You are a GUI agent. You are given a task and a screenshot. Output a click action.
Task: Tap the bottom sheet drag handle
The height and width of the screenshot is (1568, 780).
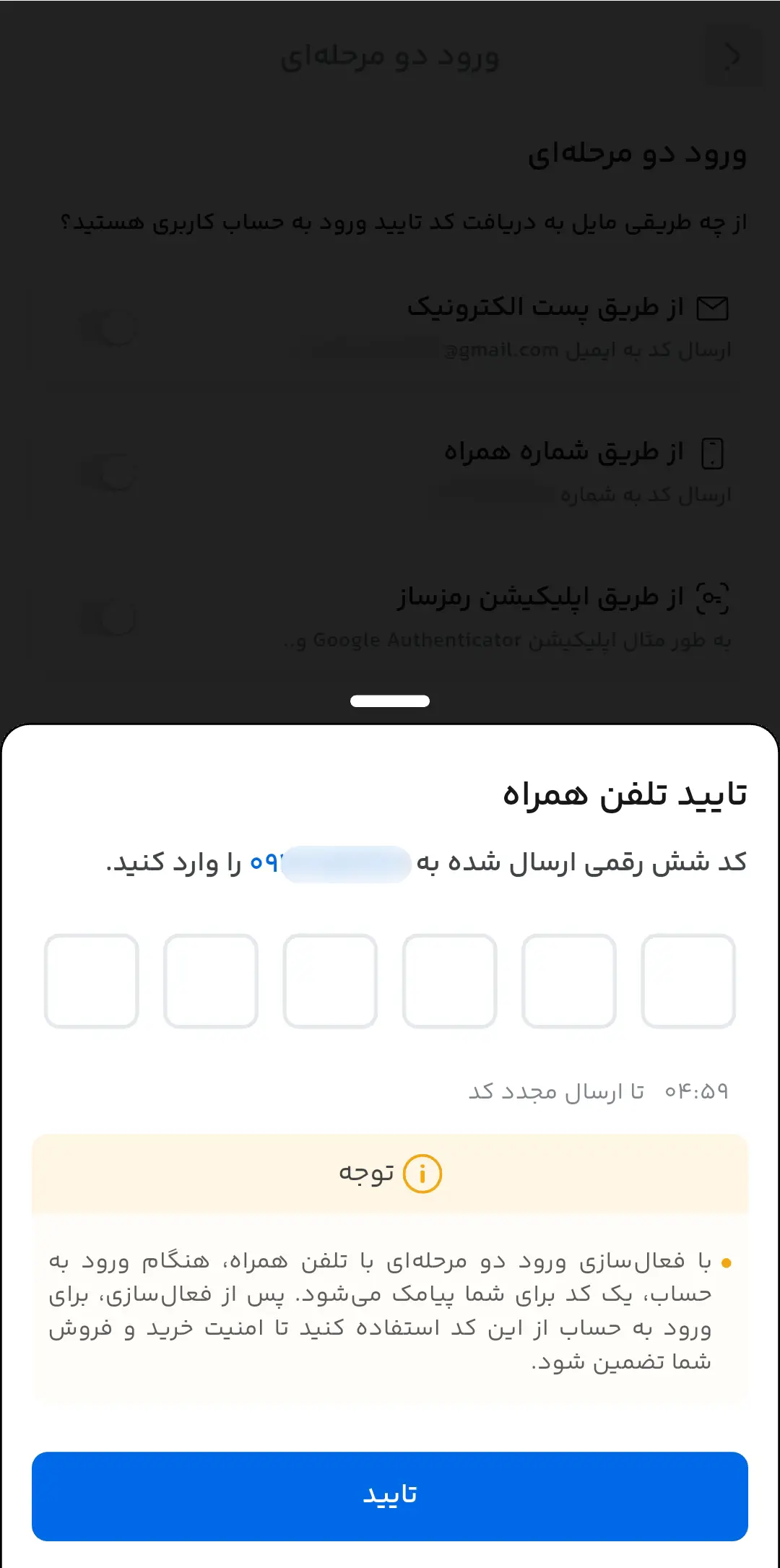click(x=390, y=701)
